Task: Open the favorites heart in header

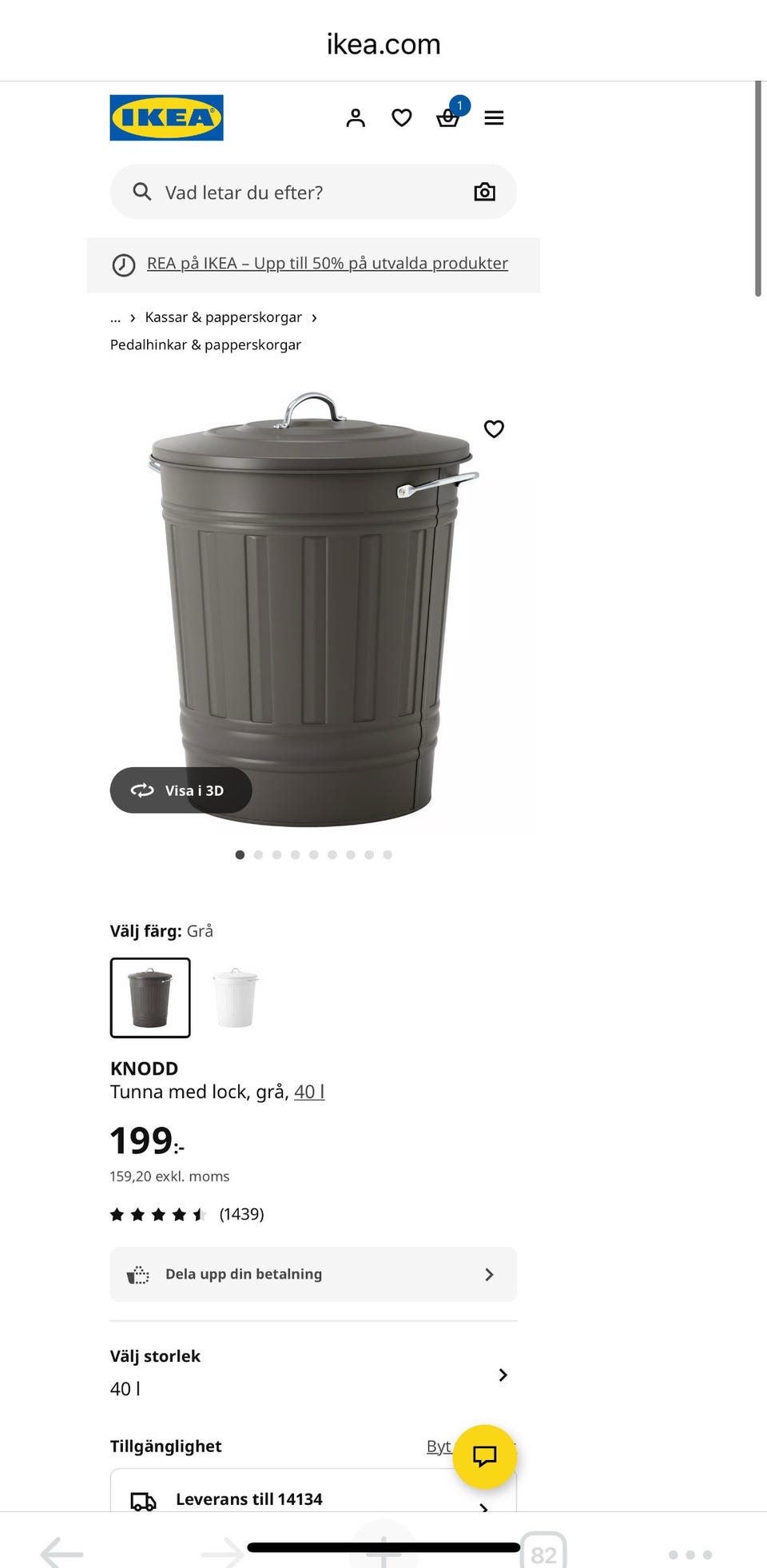Action: click(x=402, y=118)
